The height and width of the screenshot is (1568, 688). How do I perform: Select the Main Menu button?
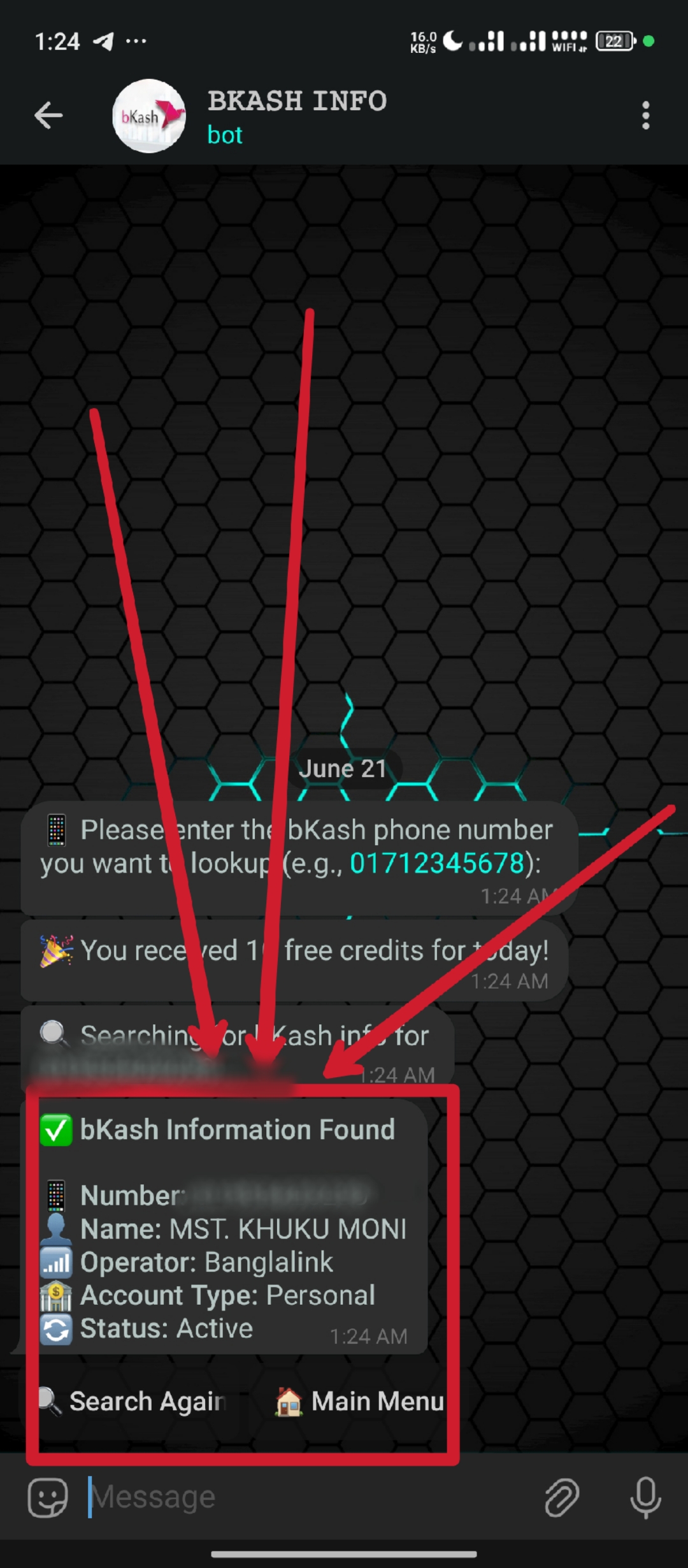360,1401
